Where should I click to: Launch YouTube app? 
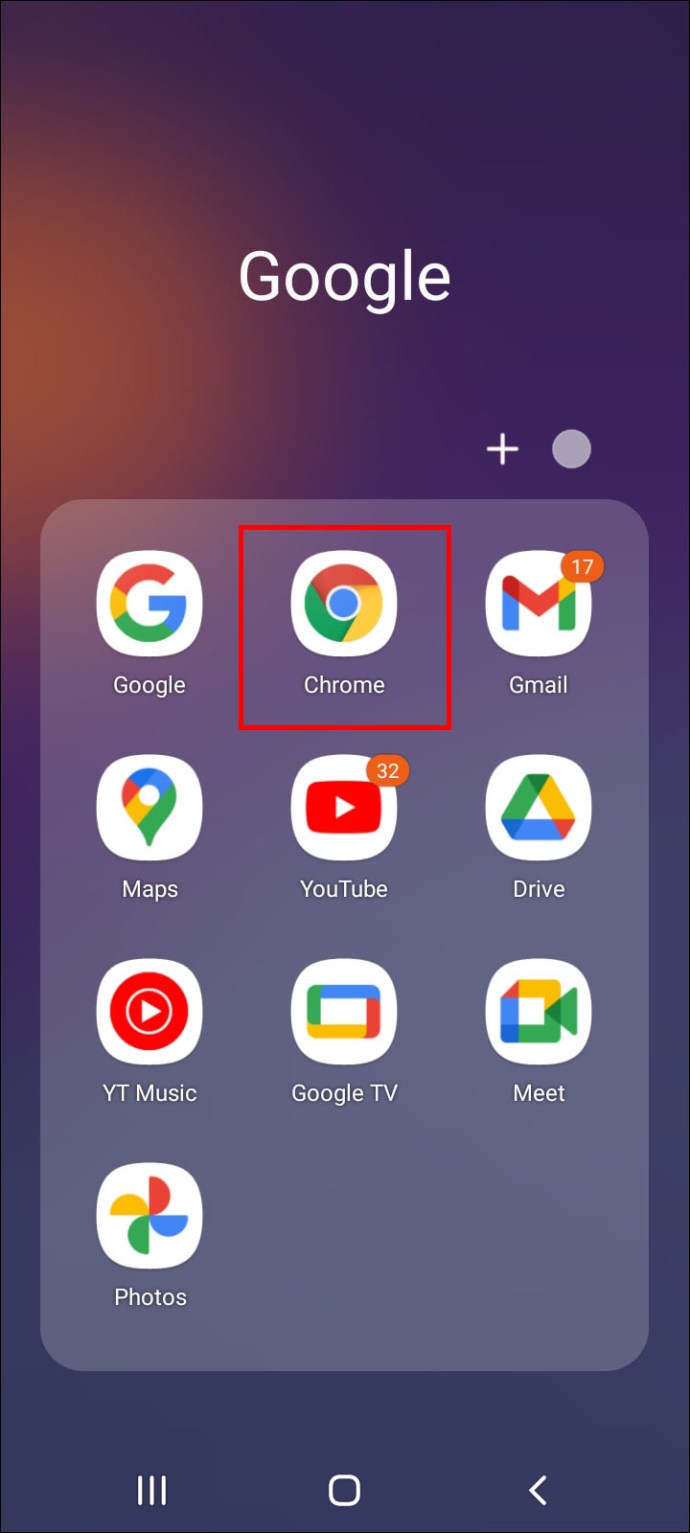point(344,808)
